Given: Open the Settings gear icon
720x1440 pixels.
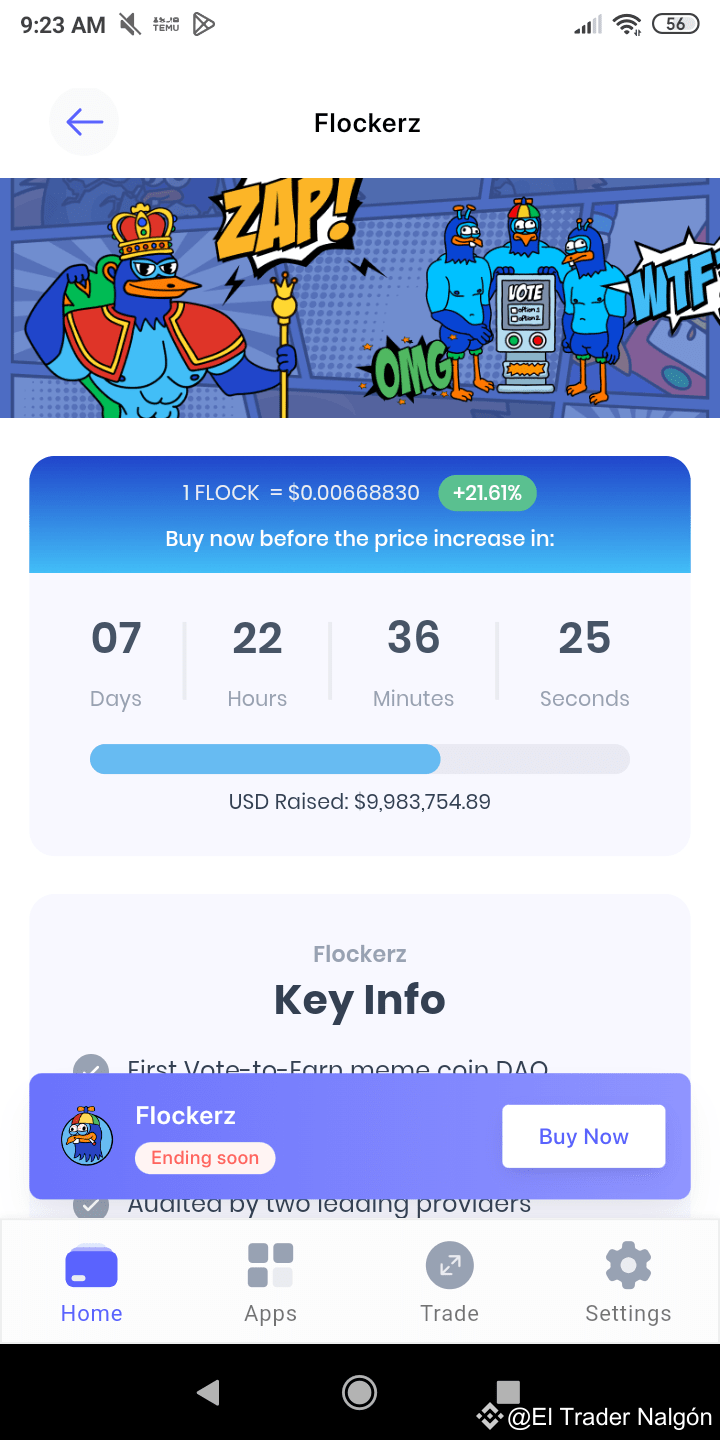Looking at the screenshot, I should coord(628,1263).
